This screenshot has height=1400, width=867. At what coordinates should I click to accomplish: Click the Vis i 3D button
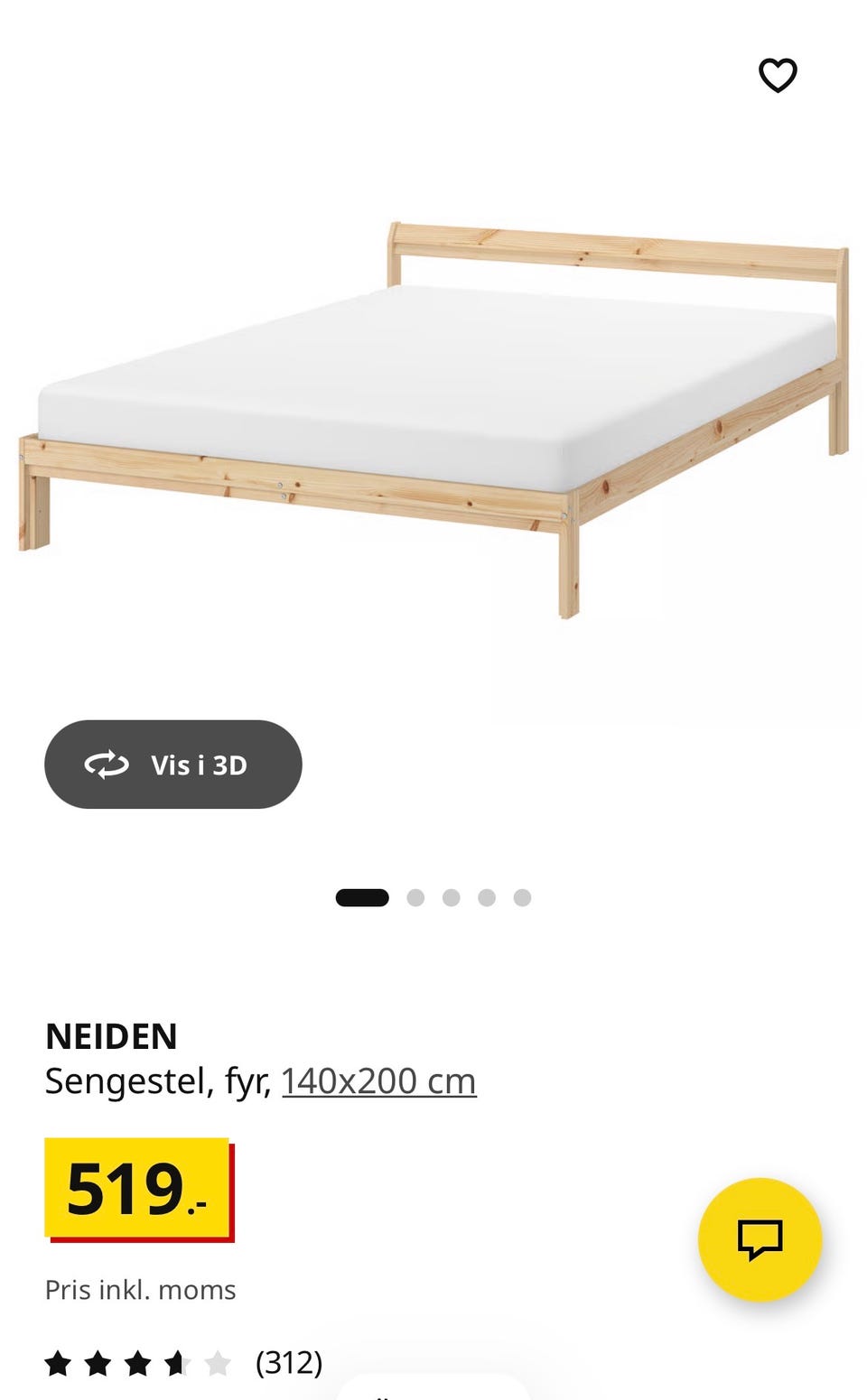(173, 764)
